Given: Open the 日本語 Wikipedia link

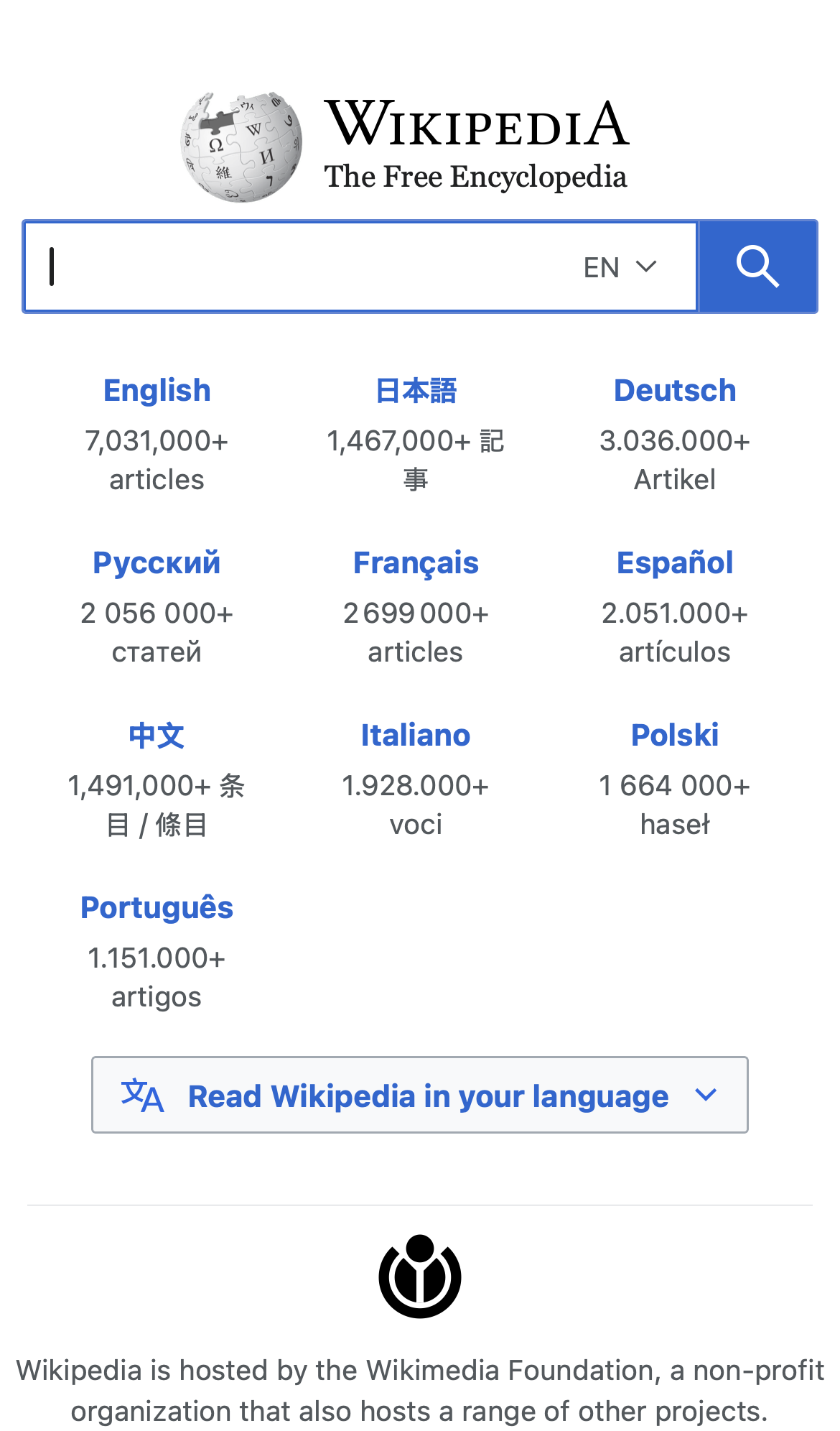Looking at the screenshot, I should coord(416,391).
